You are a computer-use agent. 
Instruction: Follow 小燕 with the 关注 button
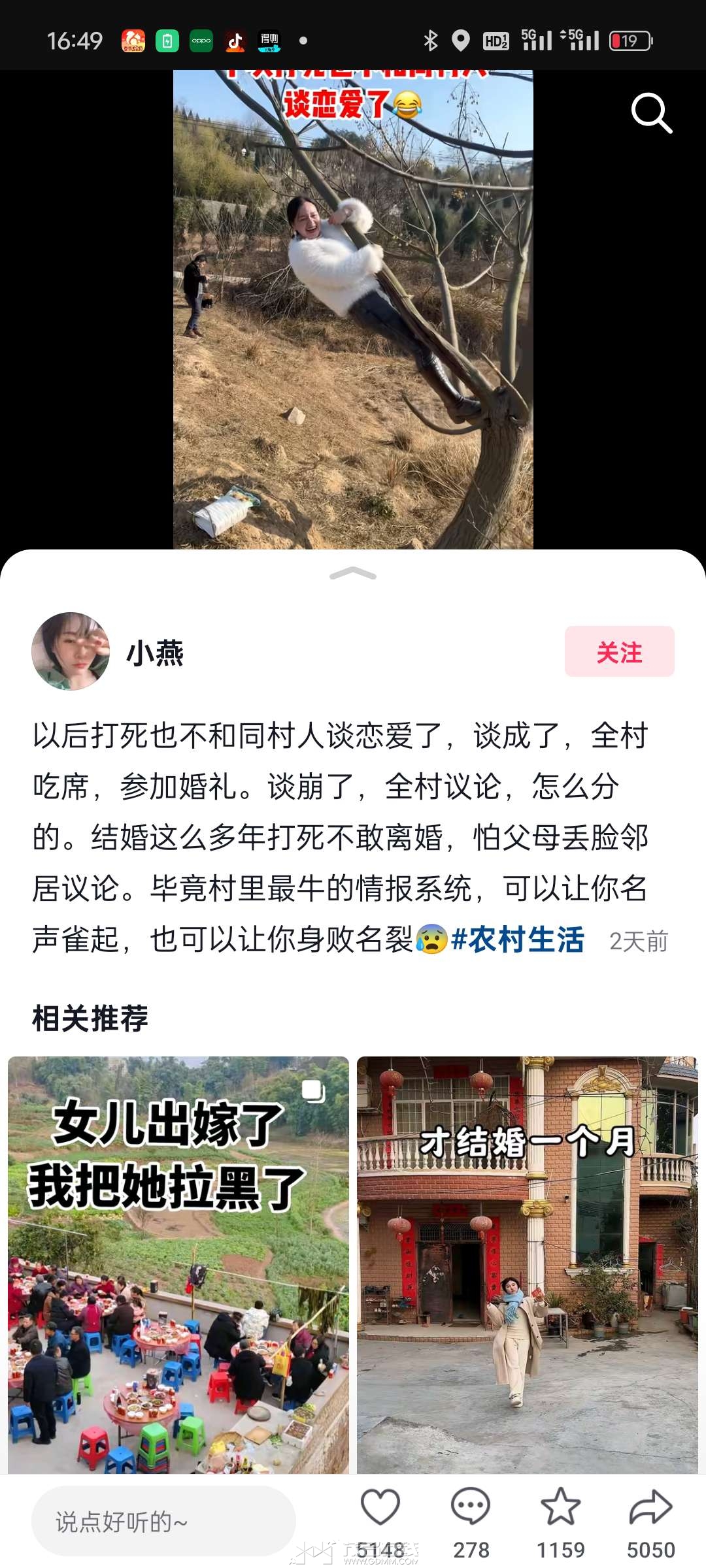pyautogui.click(x=619, y=651)
